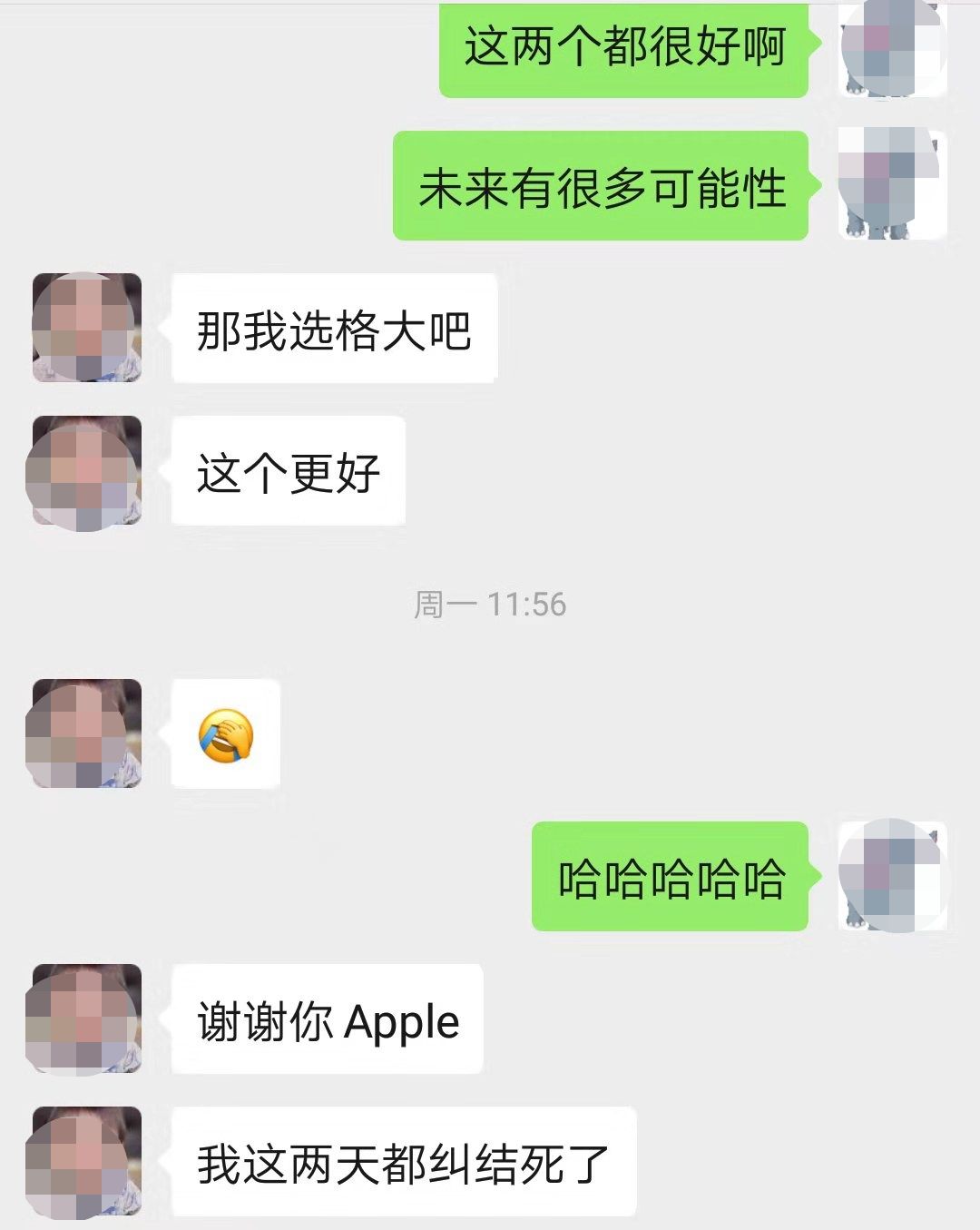Tap avatar next to "我这两天都纠结死了"
980x1230 pixels.
[x=86, y=1161]
